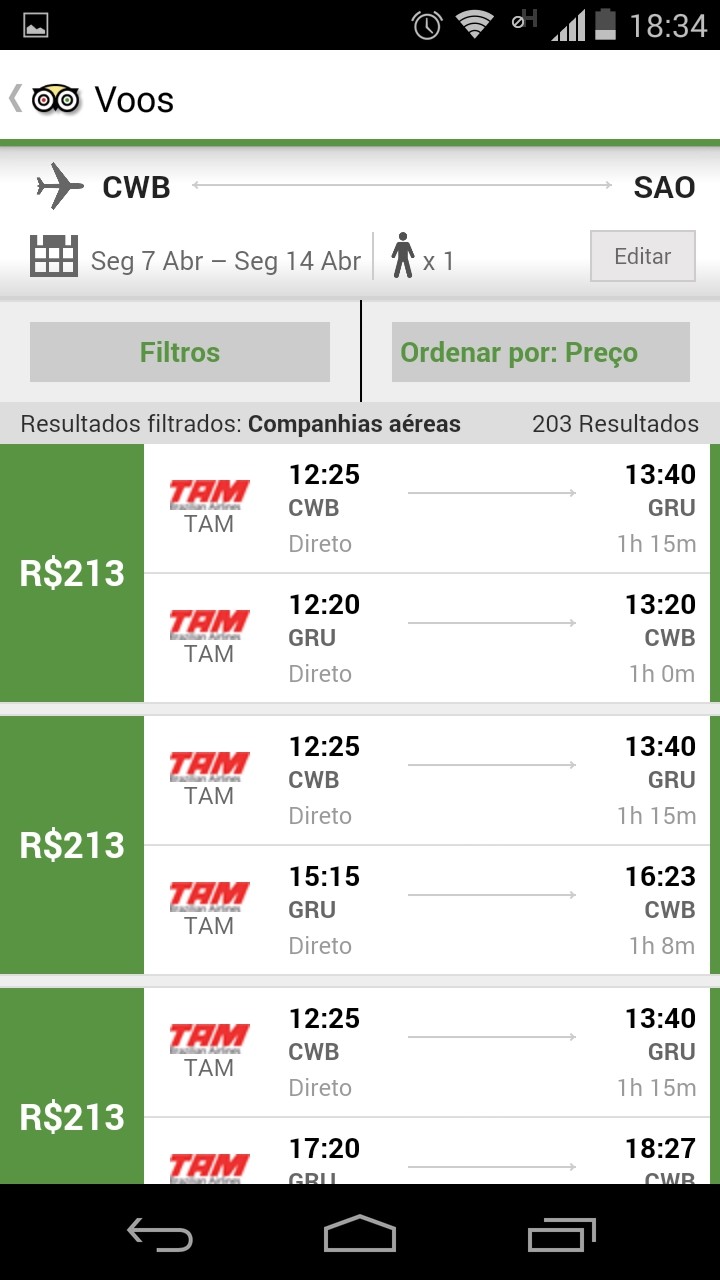720x1280 pixels.
Task: Go to the home screen
Action: (x=360, y=1236)
